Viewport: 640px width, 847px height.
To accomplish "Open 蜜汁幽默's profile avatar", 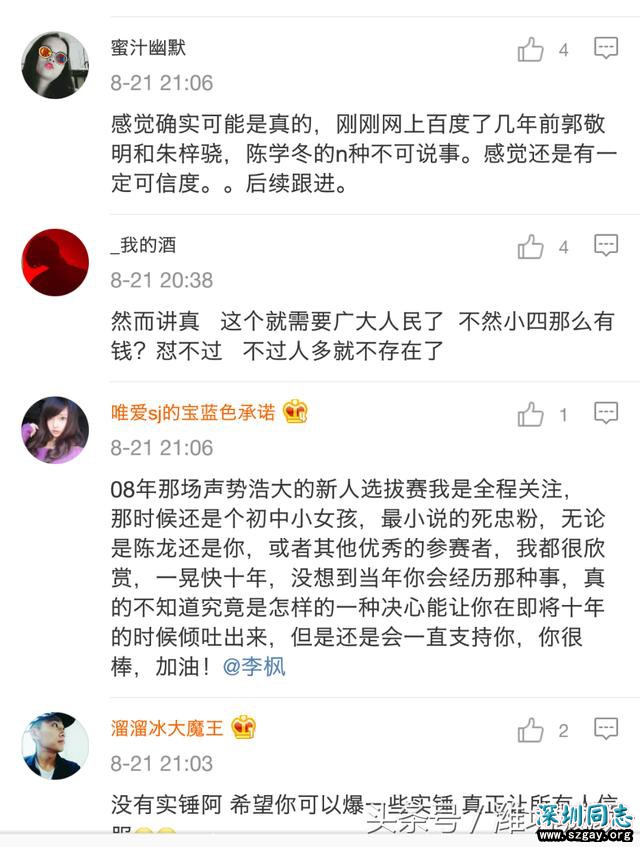I will (55, 64).
